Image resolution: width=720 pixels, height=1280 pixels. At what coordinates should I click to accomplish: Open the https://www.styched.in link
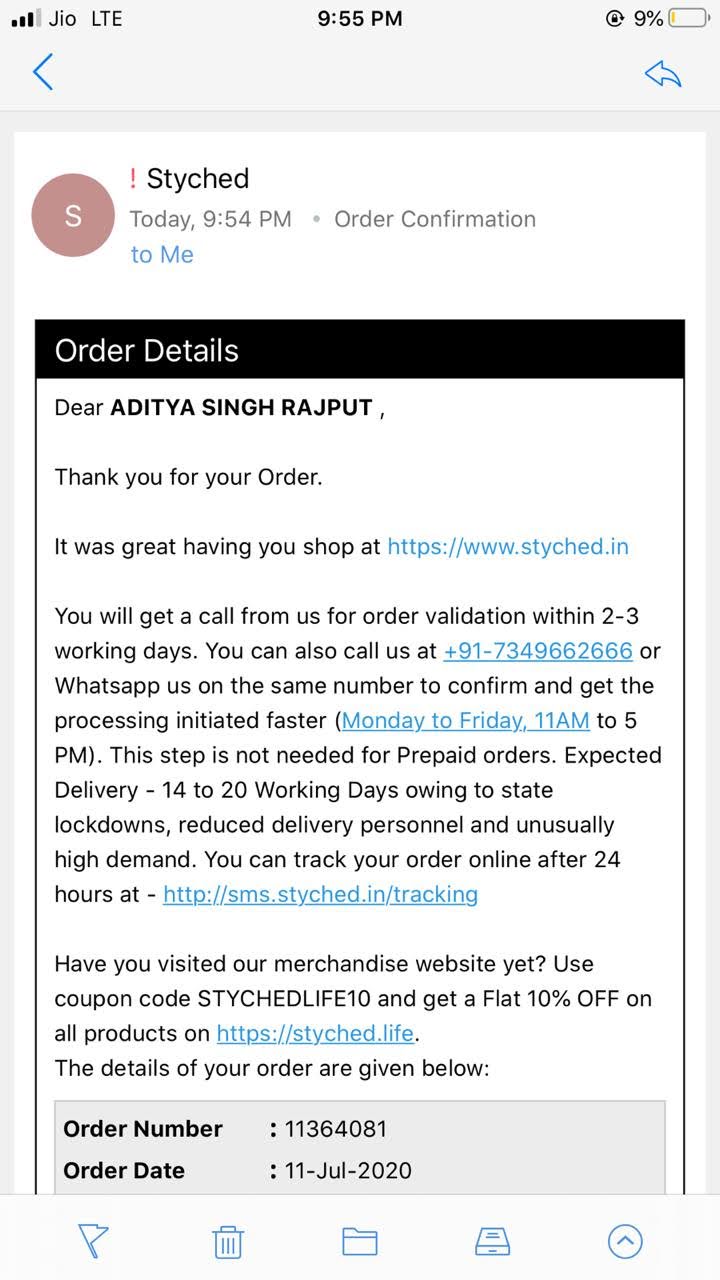click(x=508, y=547)
